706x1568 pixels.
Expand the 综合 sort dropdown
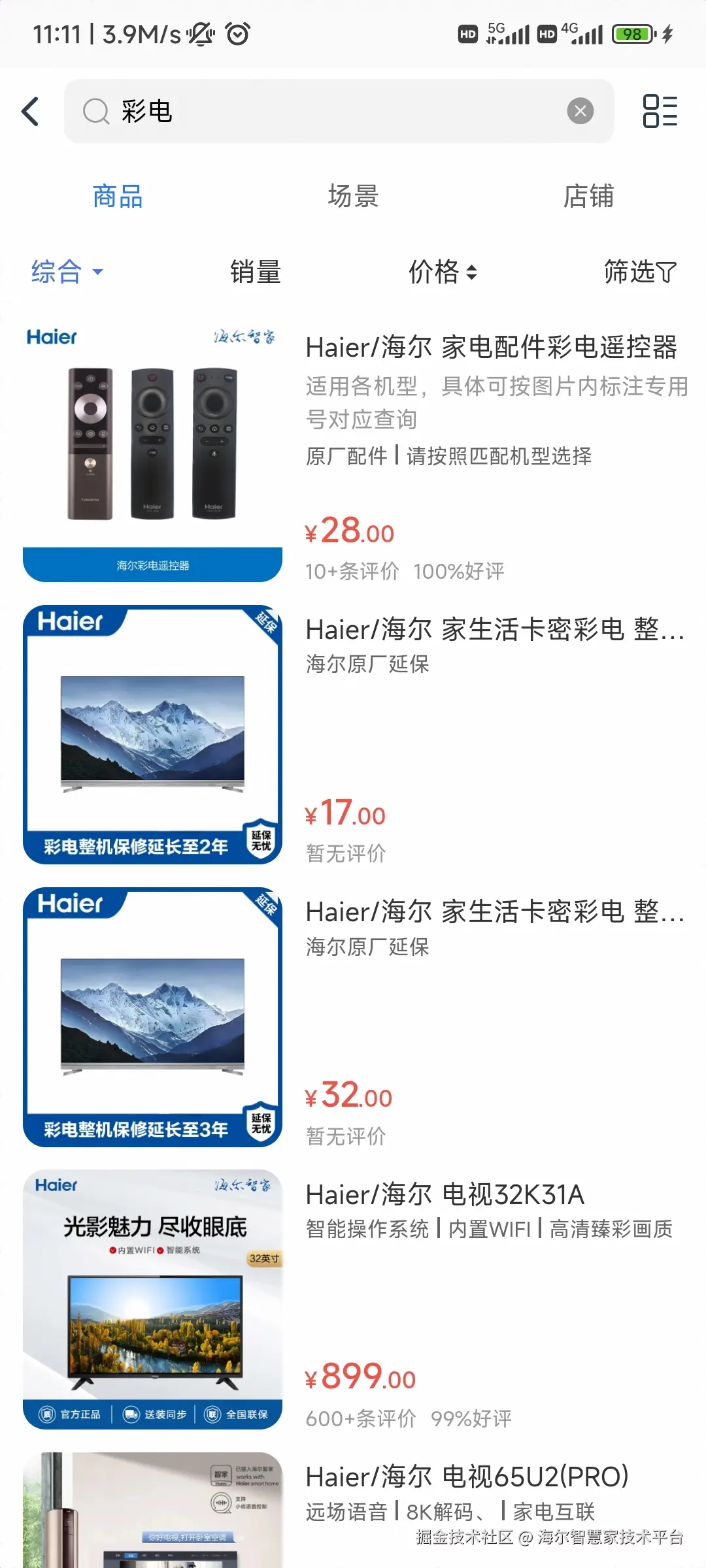click(67, 272)
